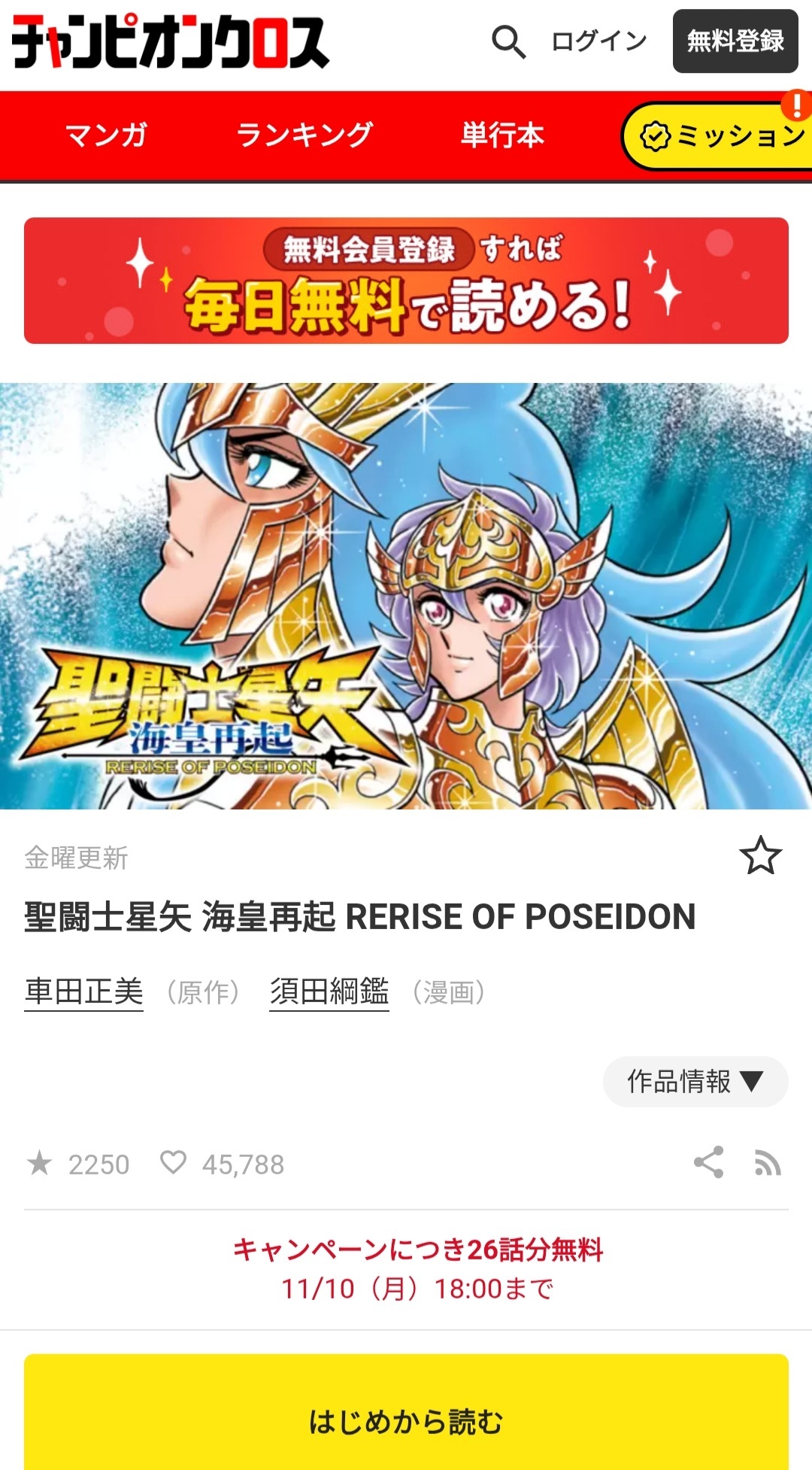Open the RSS feed icon
This screenshot has height=1470, width=812.
tap(768, 1163)
